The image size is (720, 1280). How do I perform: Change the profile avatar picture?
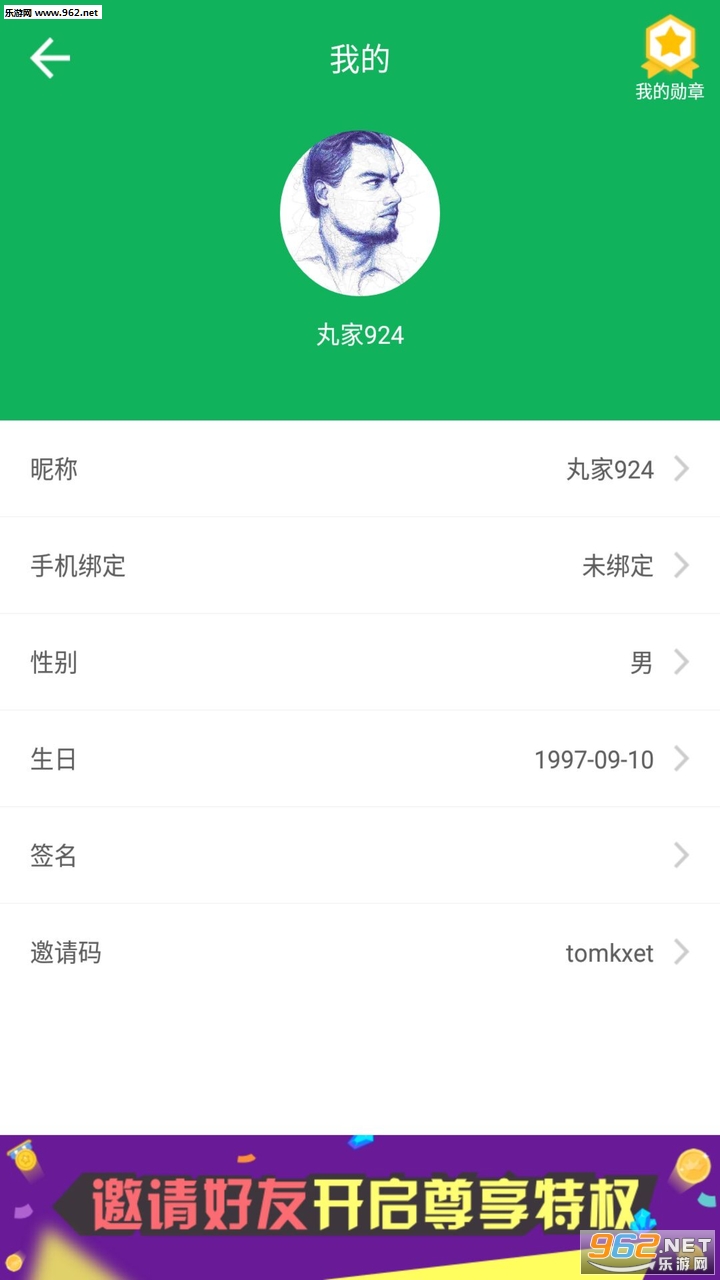(360, 213)
